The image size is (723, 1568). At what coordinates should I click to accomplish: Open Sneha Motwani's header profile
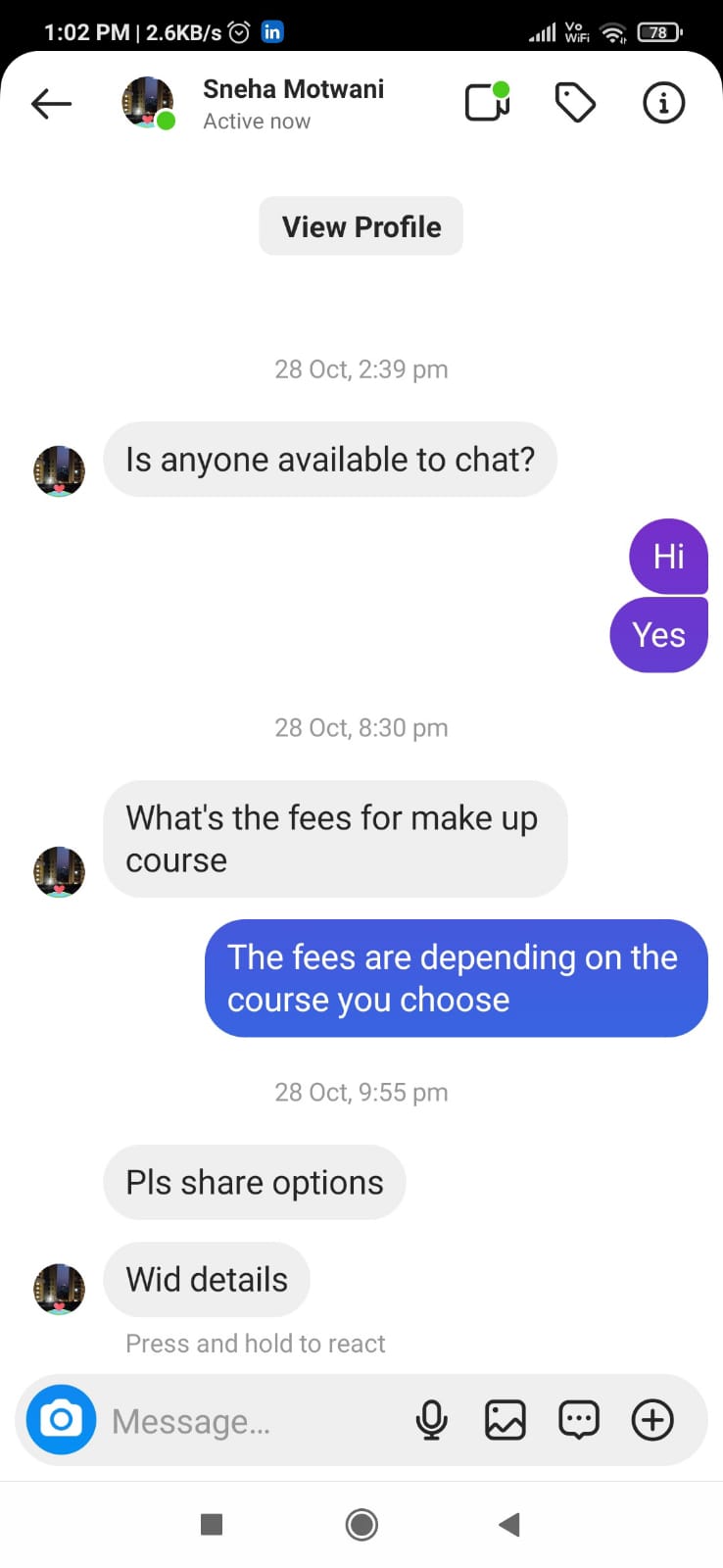tap(292, 103)
